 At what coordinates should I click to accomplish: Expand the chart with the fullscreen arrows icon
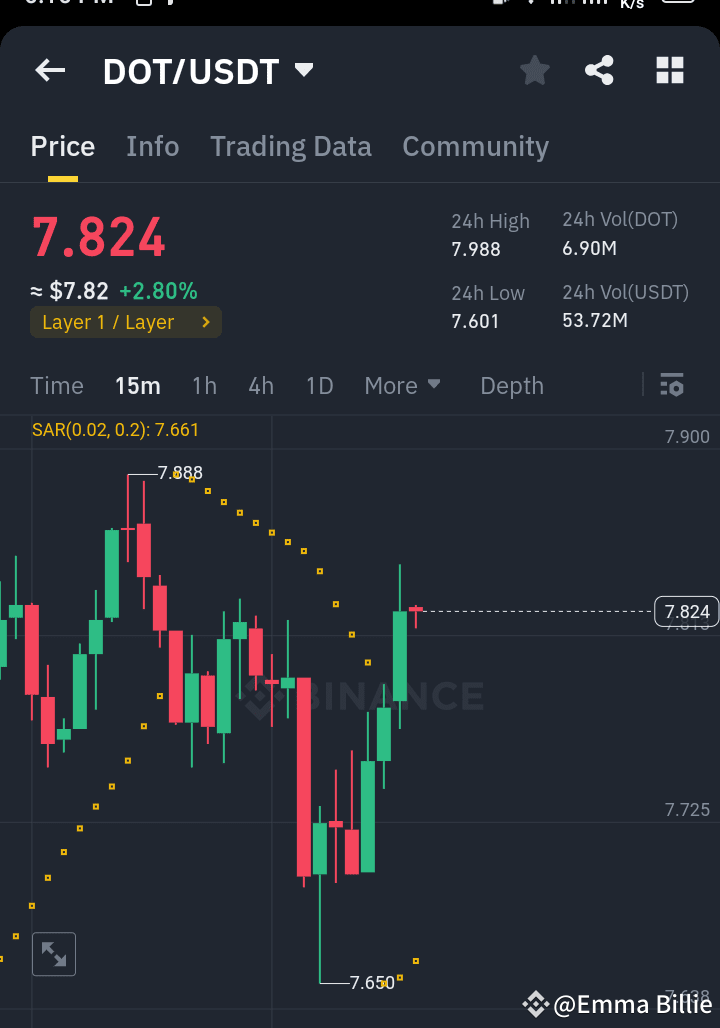[53, 953]
